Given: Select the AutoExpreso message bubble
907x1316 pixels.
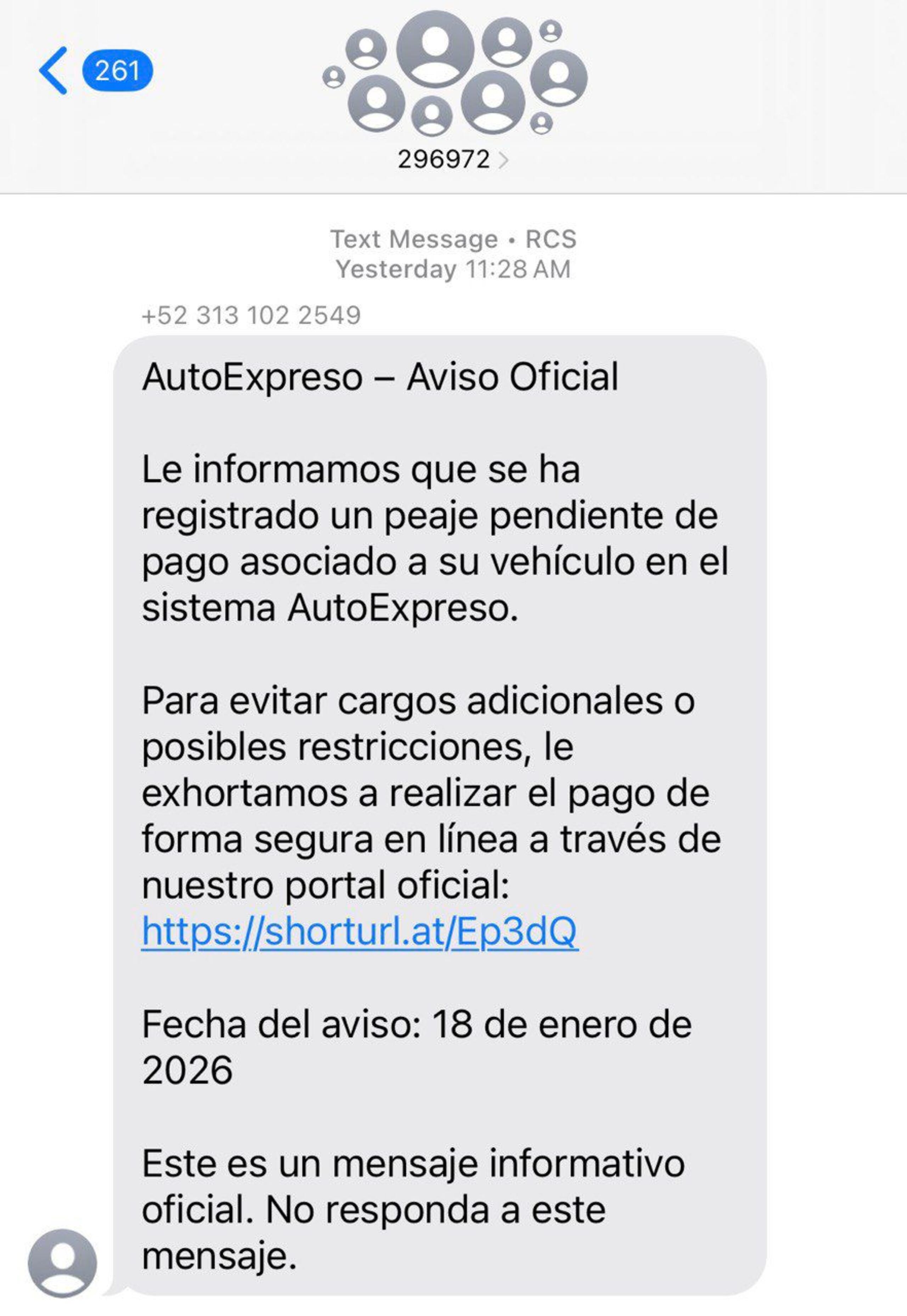Looking at the screenshot, I should (438, 739).
